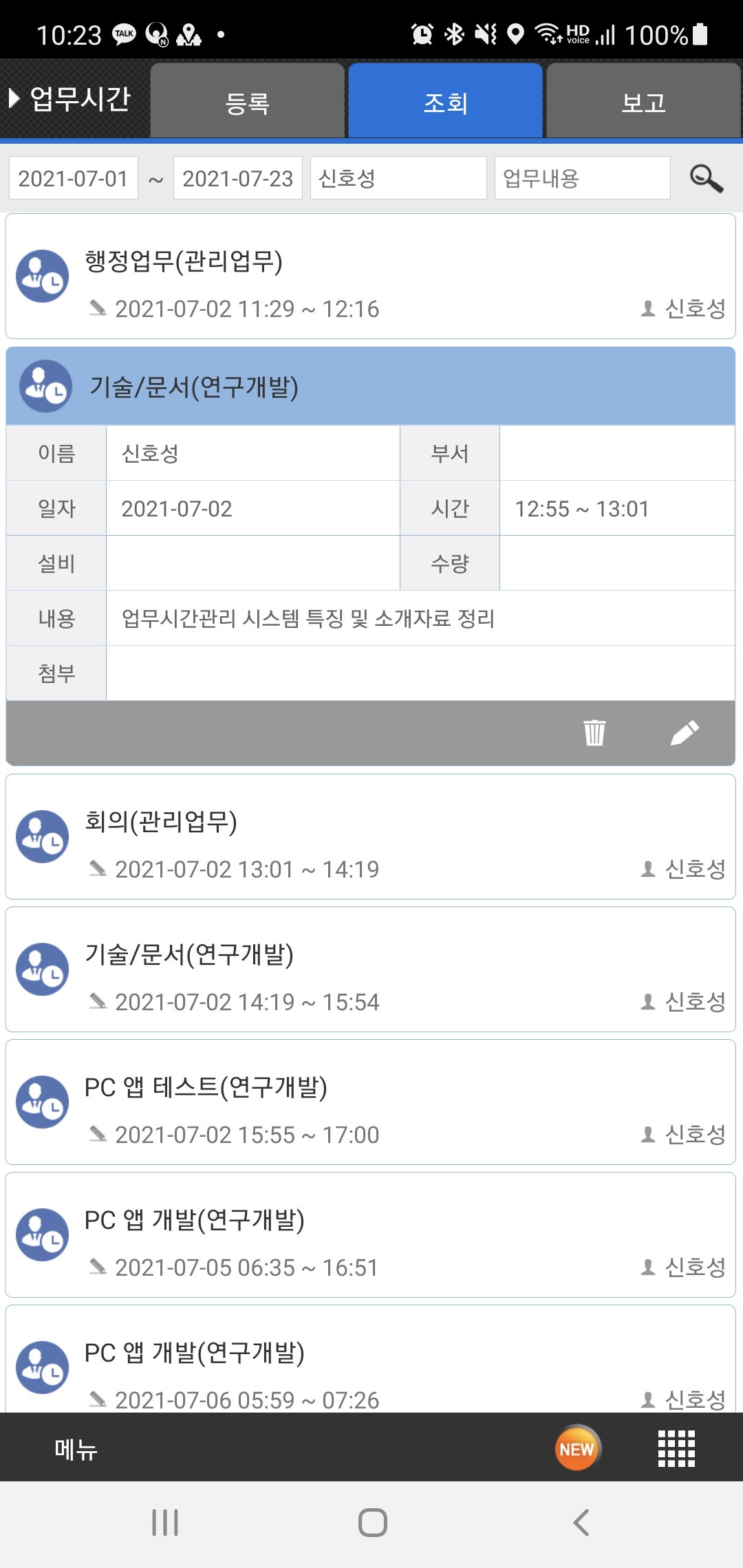Tap the orange NEW badge
The image size is (743, 1568).
pos(577,1448)
